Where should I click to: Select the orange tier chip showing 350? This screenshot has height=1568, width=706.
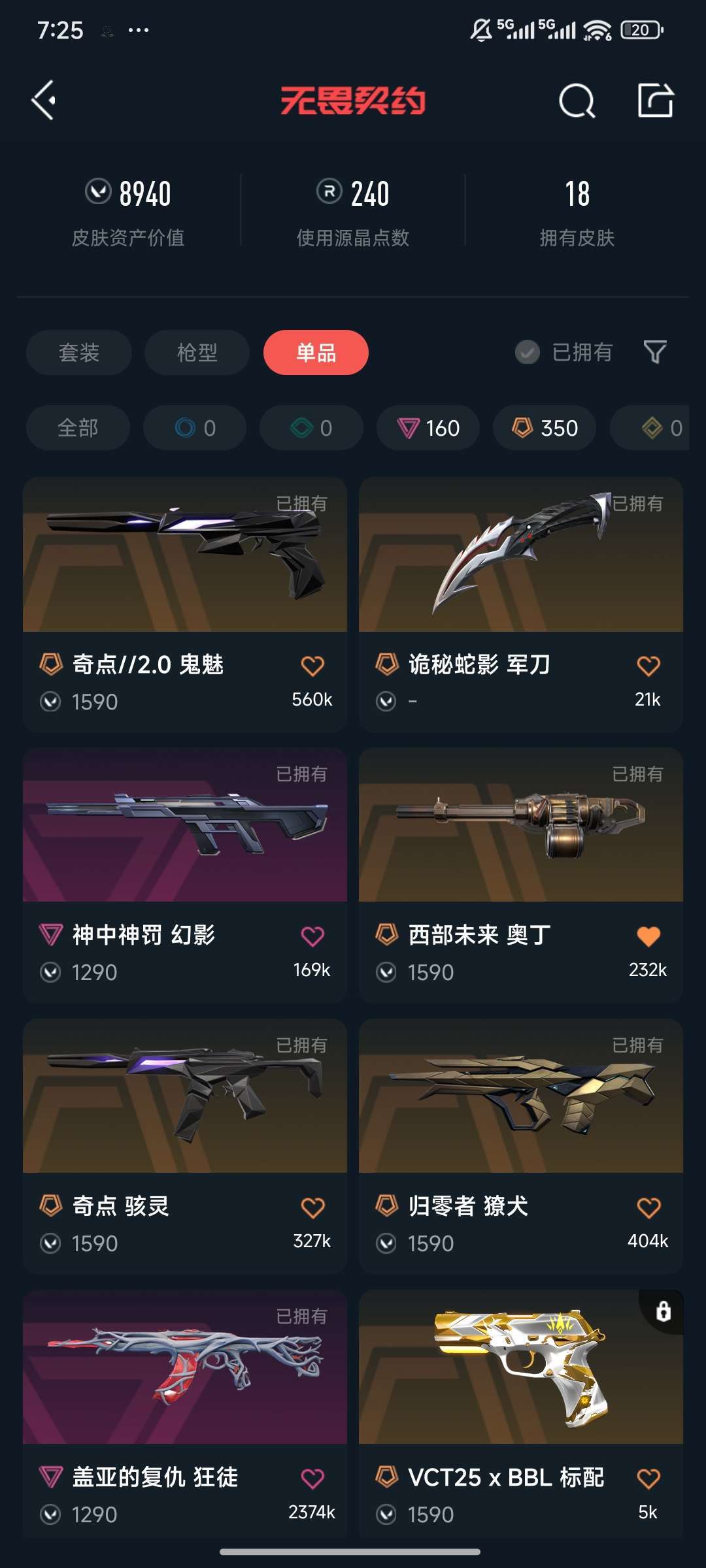pyautogui.click(x=545, y=428)
